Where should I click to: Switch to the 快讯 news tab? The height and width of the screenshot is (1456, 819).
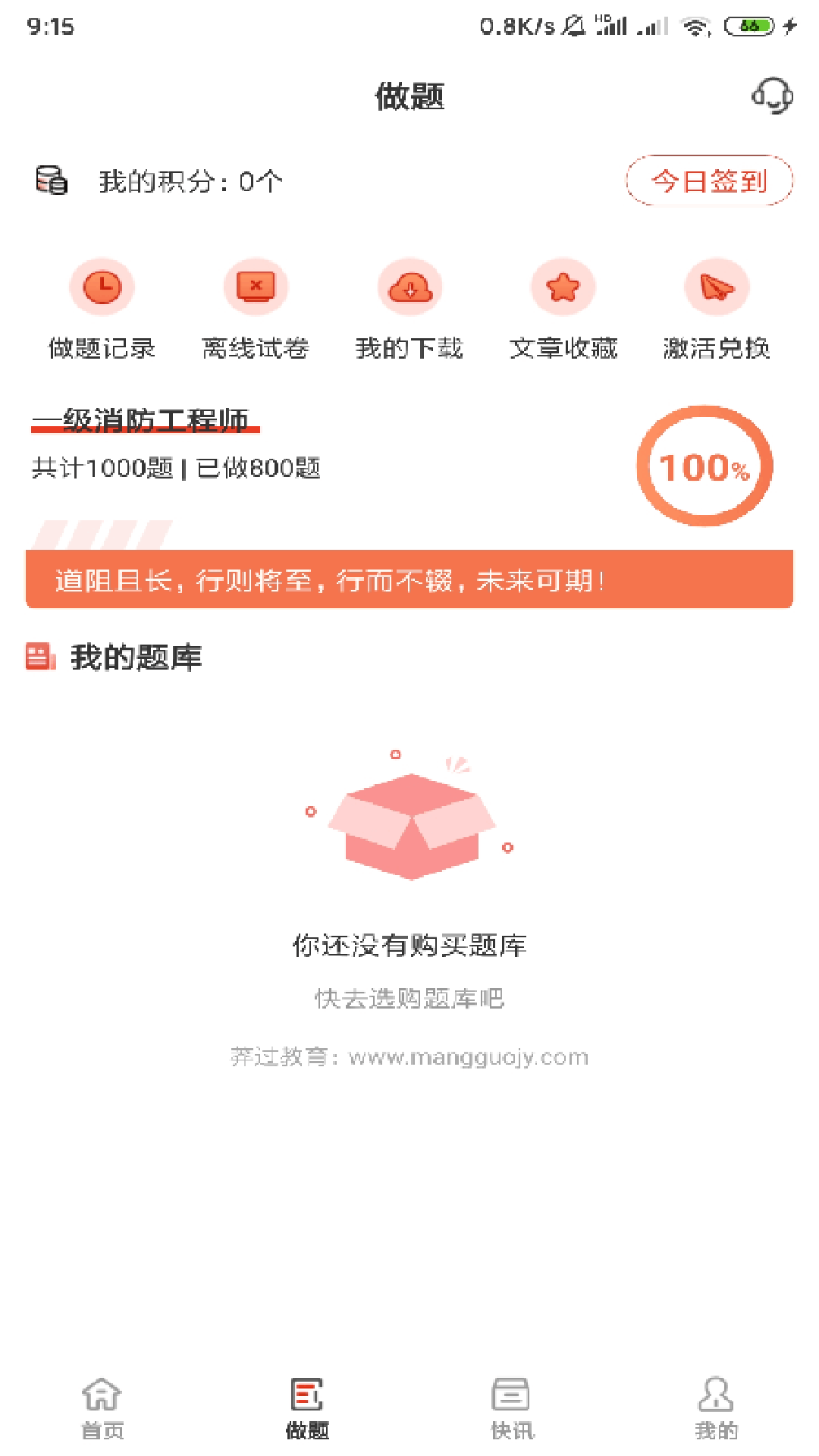point(512,1407)
